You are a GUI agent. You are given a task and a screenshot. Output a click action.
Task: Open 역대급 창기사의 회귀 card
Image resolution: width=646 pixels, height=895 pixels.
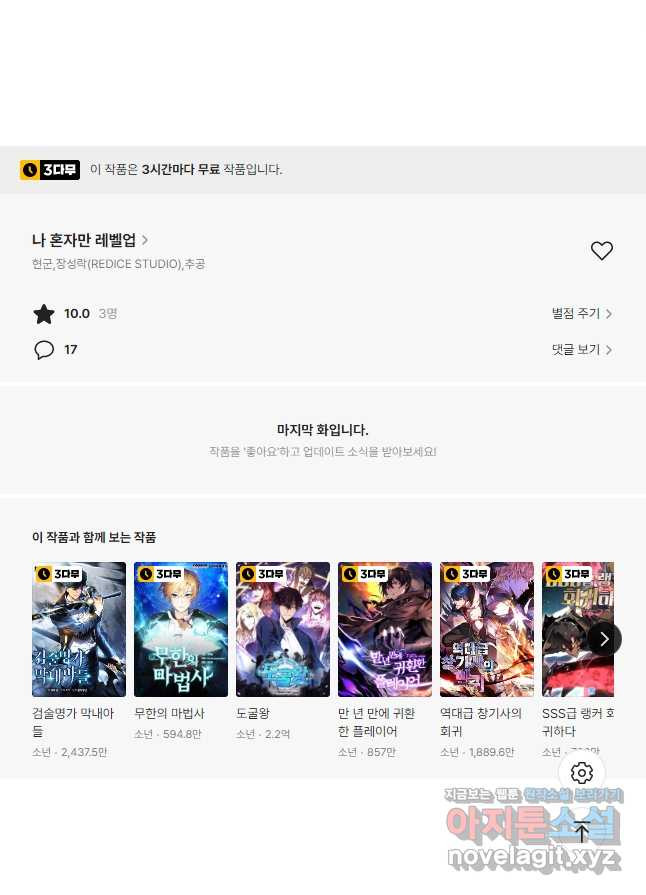[x=487, y=629]
